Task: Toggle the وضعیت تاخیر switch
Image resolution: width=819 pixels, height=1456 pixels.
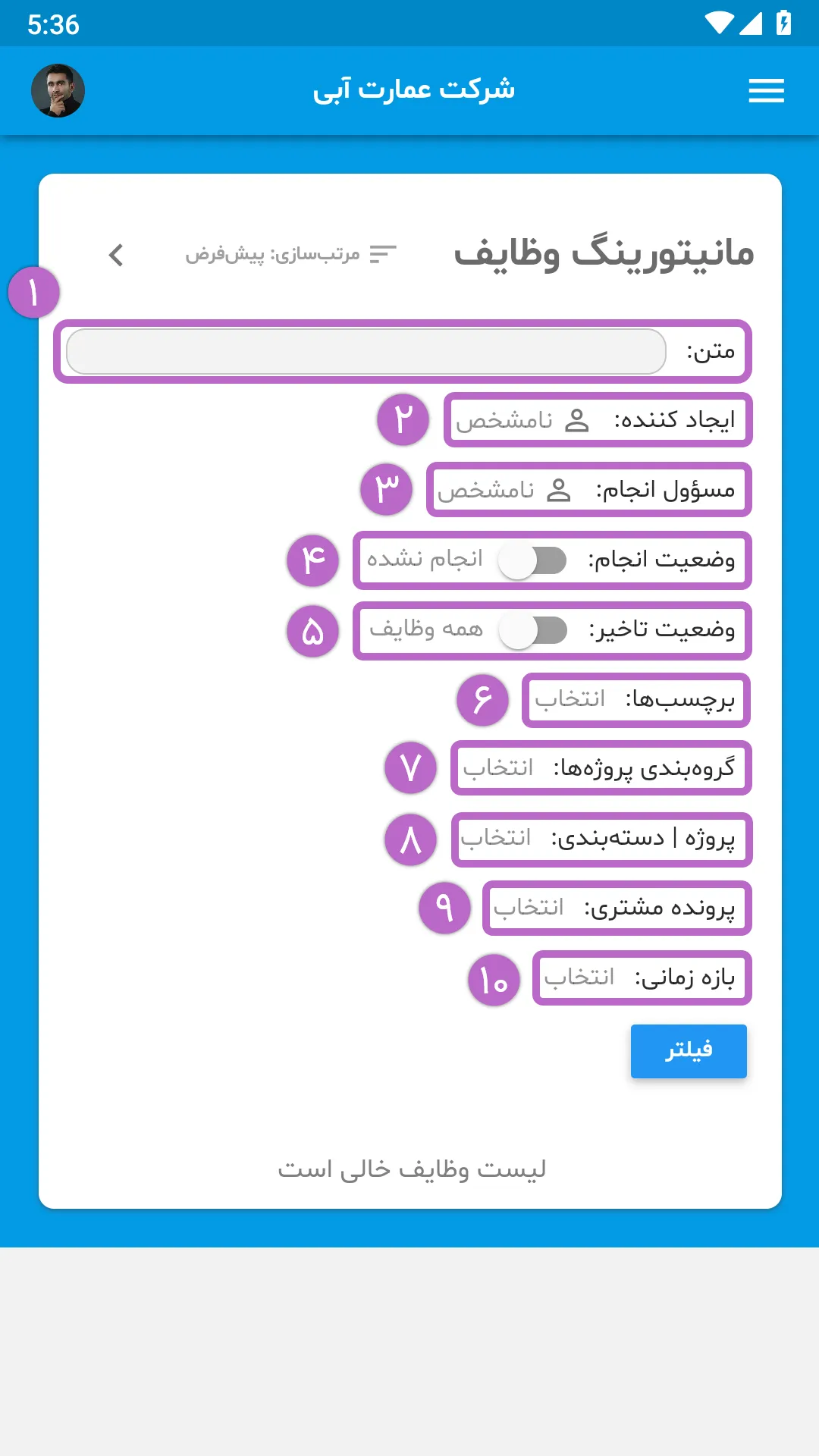Action: [532, 631]
